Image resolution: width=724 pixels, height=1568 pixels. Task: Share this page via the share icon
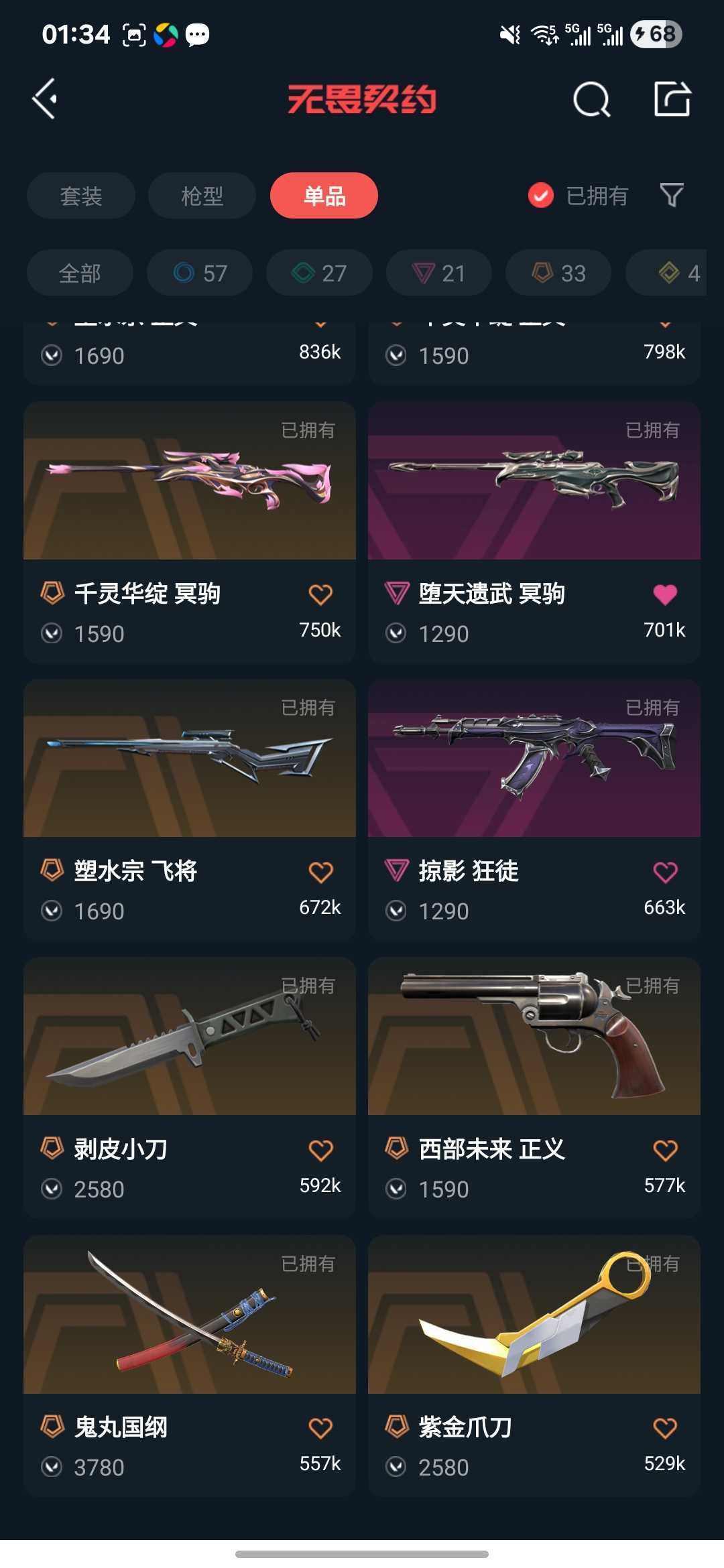pos(672,99)
